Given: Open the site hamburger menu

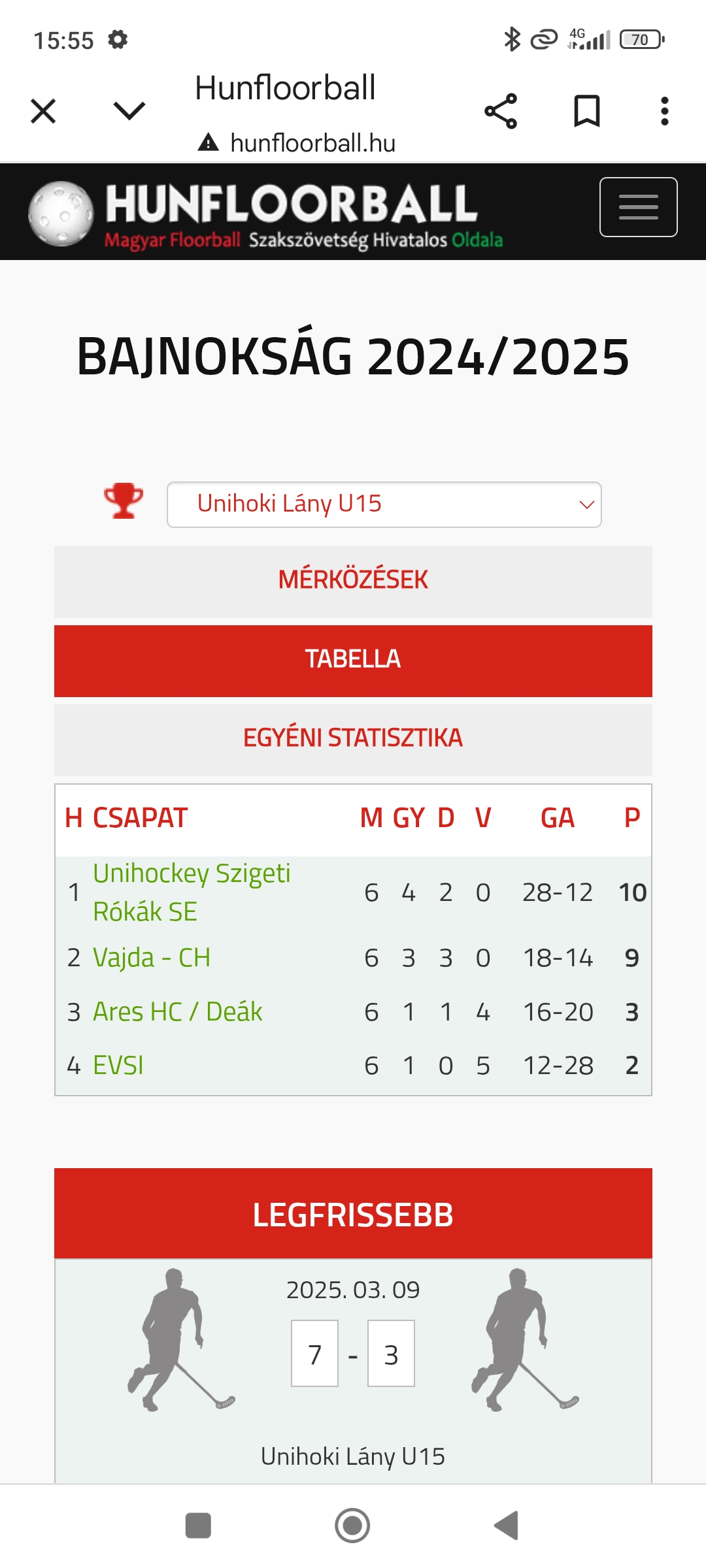Looking at the screenshot, I should pyautogui.click(x=639, y=207).
